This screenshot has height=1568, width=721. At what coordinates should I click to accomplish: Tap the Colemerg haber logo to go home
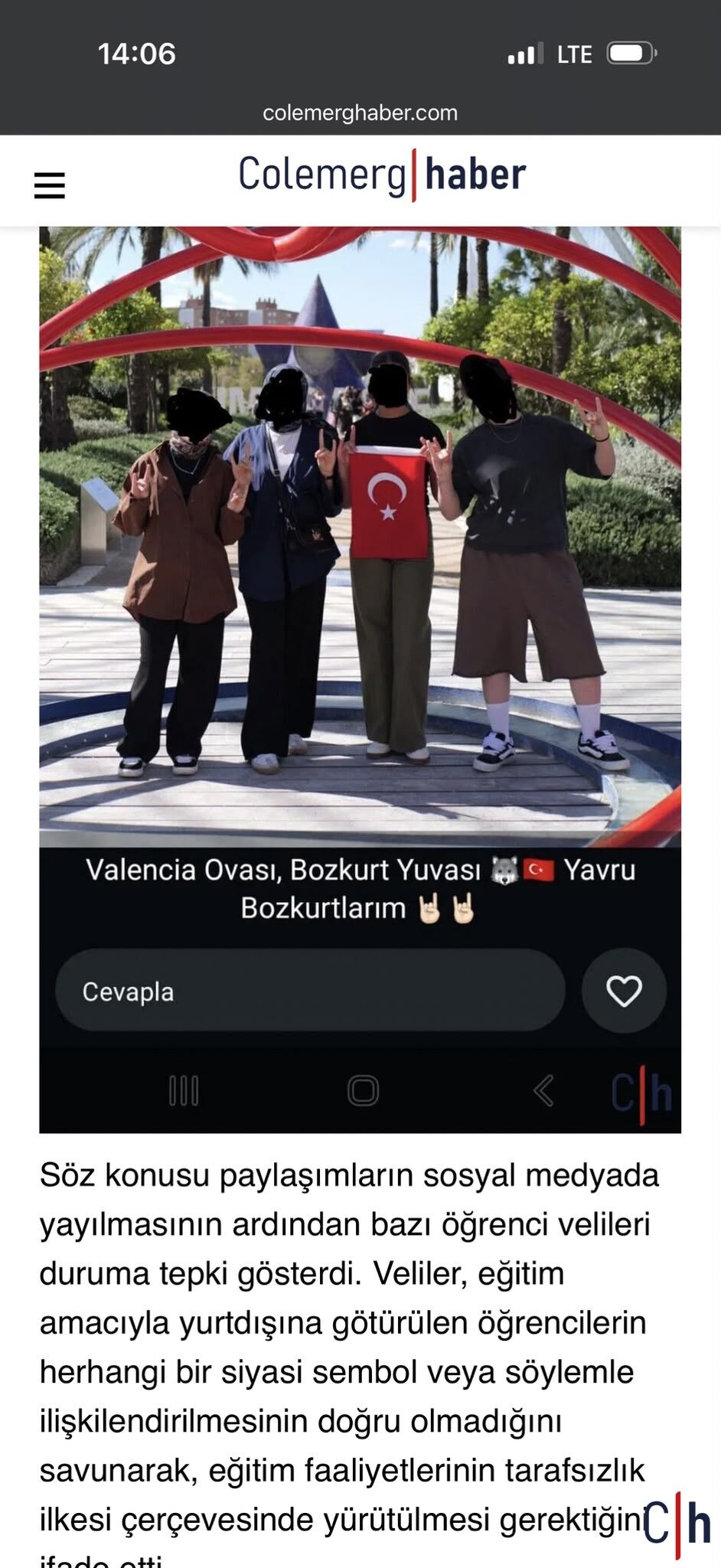coord(382,175)
